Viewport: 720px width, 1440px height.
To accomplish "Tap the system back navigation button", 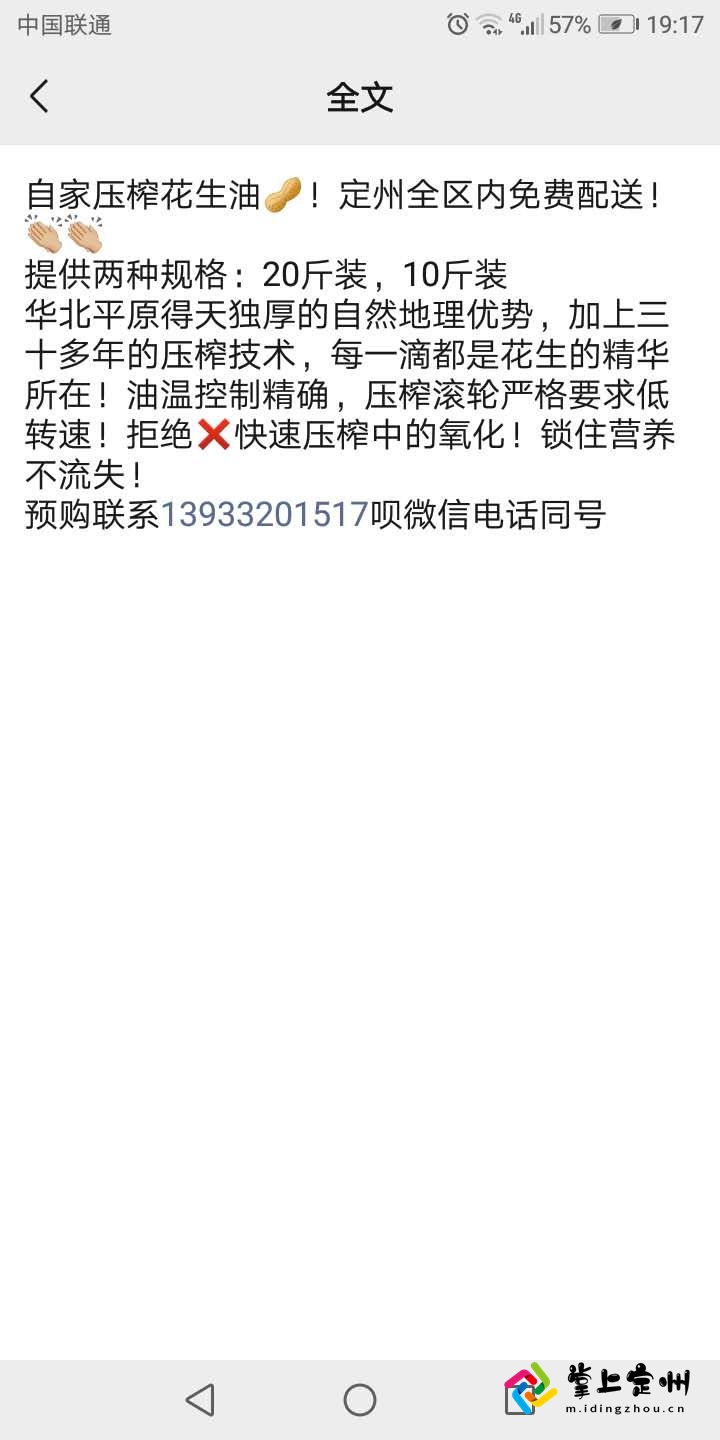I will click(x=201, y=1400).
